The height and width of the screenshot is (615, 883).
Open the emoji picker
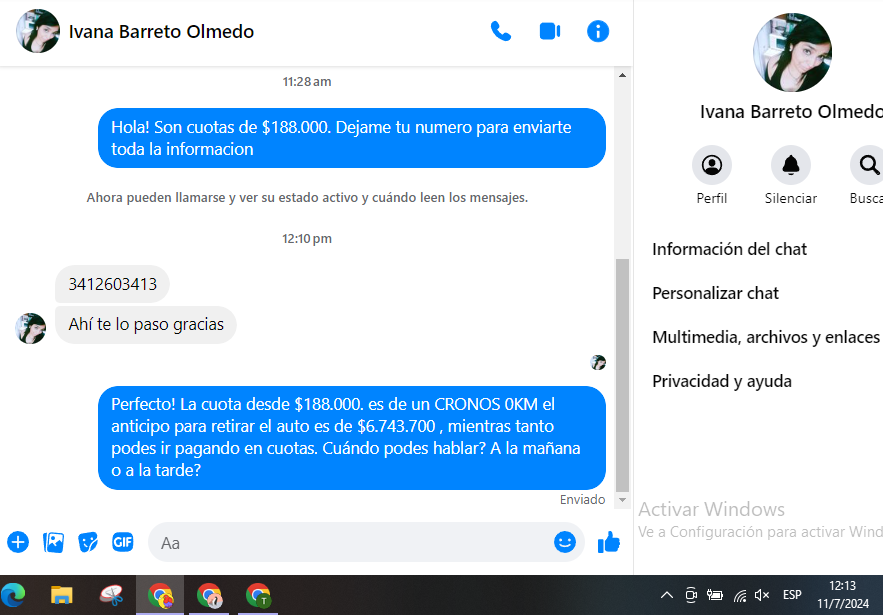point(565,542)
